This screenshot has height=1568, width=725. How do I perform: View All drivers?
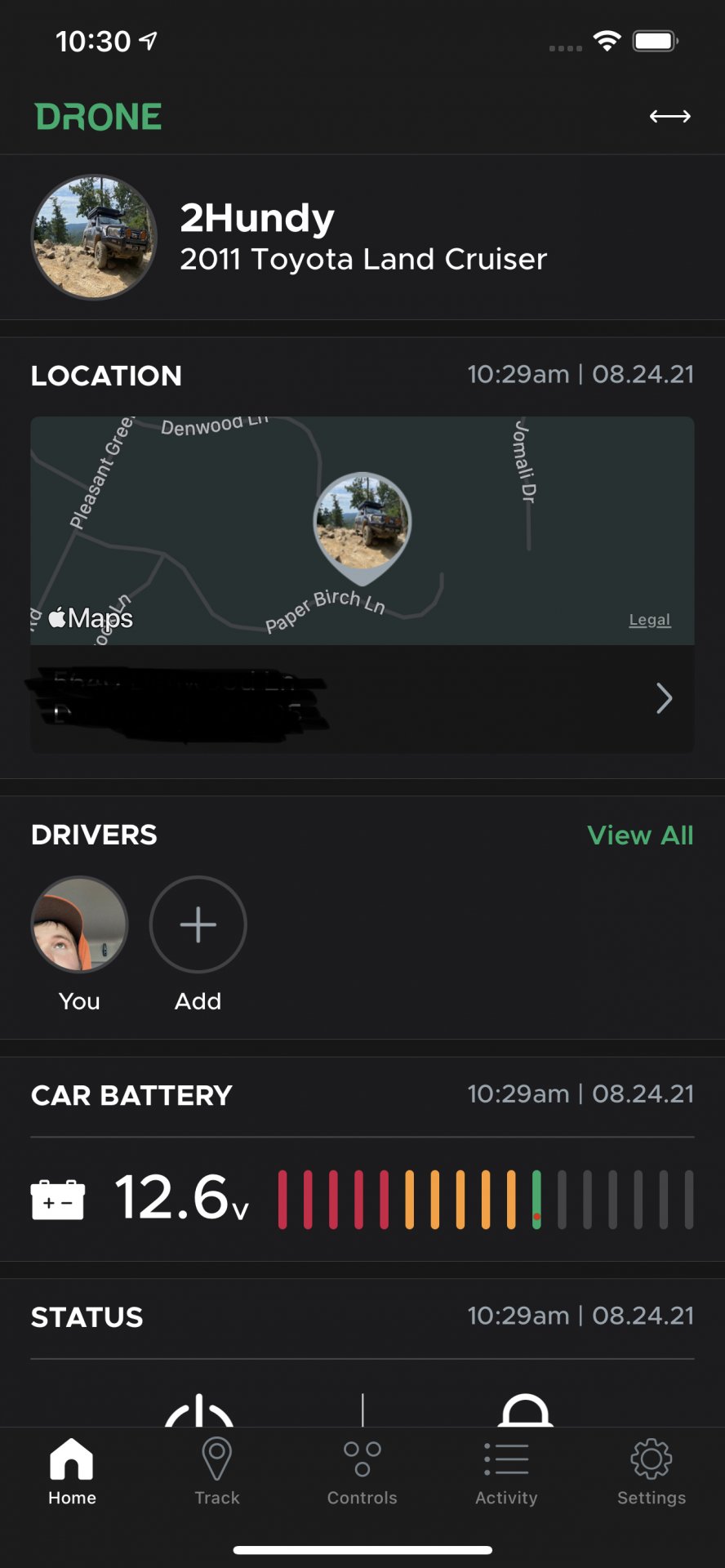pyautogui.click(x=639, y=835)
